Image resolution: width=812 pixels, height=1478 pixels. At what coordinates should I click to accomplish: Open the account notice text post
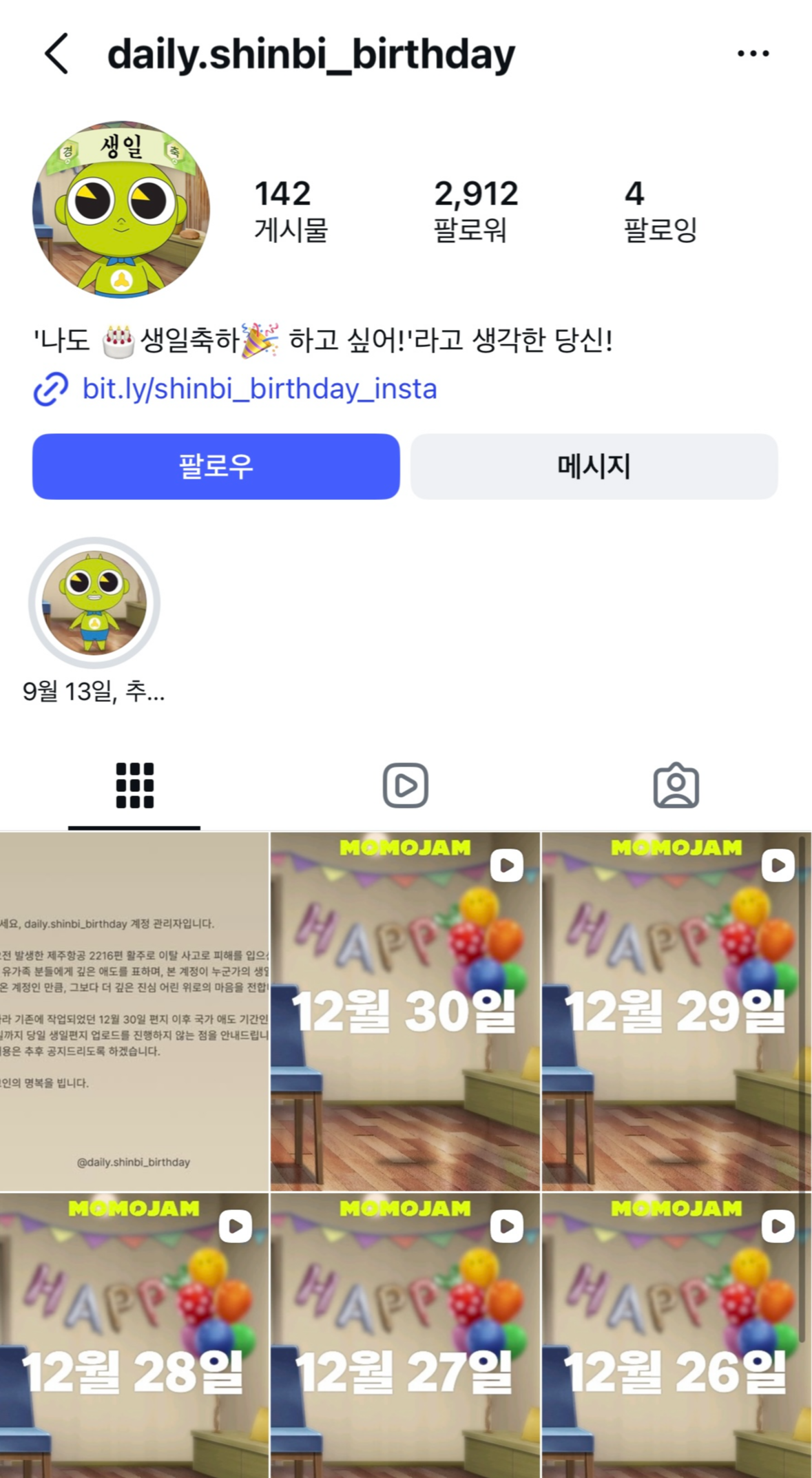(134, 1011)
